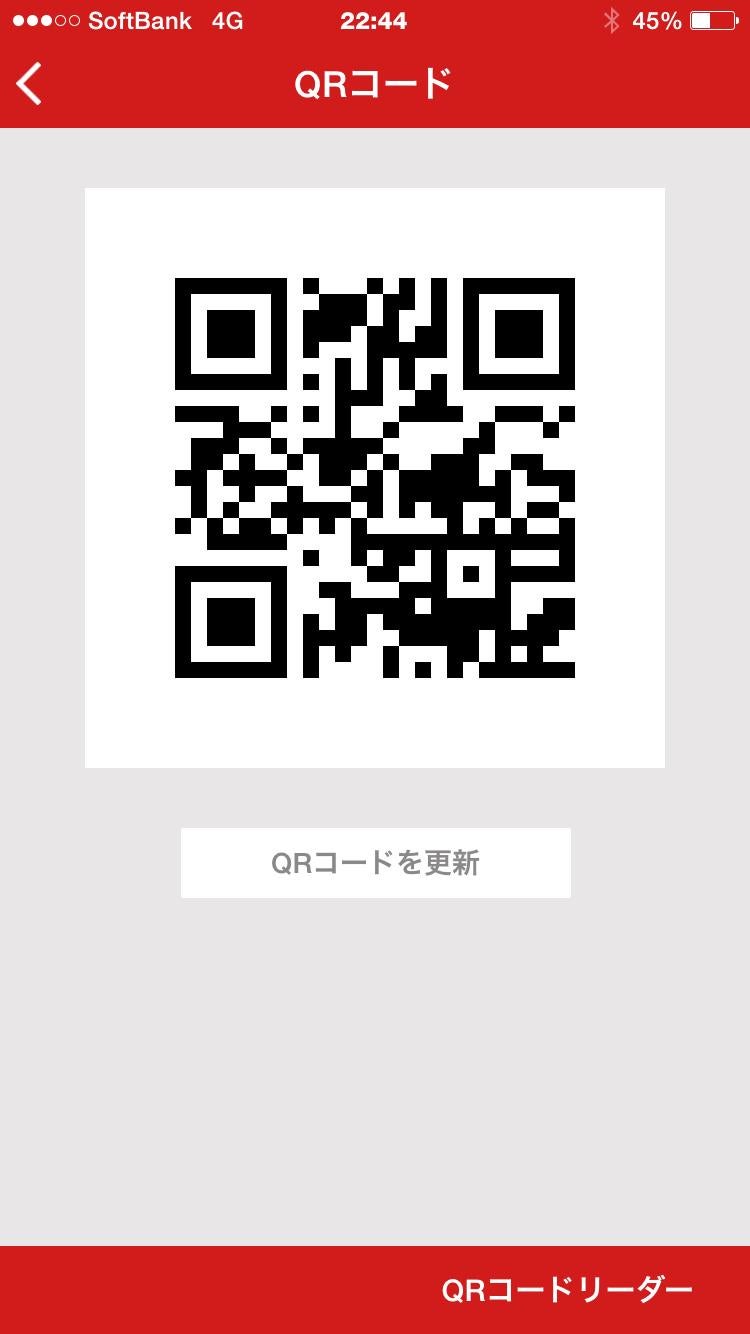Tap the QRコードを更新 refresh button

(375, 862)
